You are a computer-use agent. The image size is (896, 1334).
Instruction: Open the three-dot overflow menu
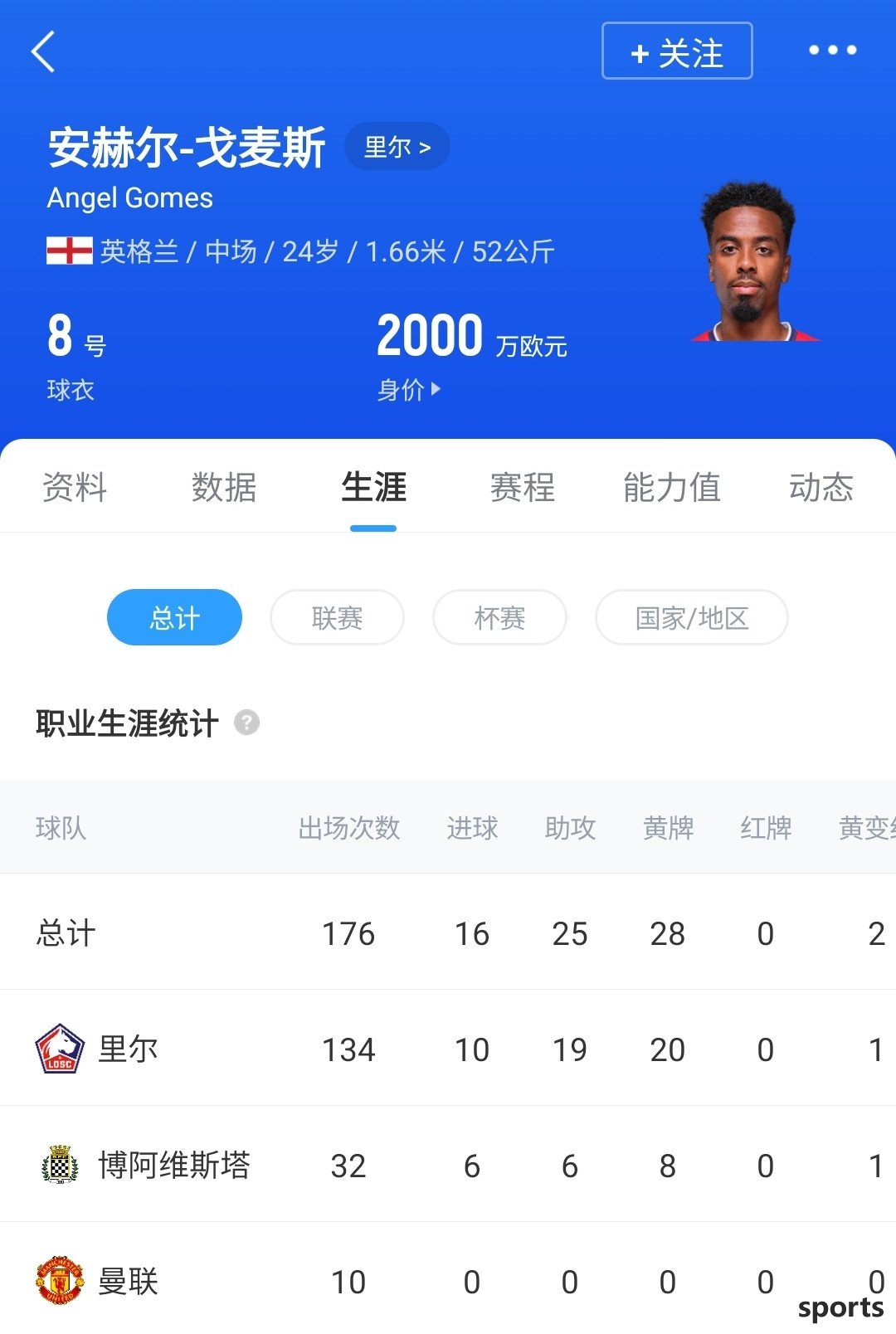click(832, 51)
